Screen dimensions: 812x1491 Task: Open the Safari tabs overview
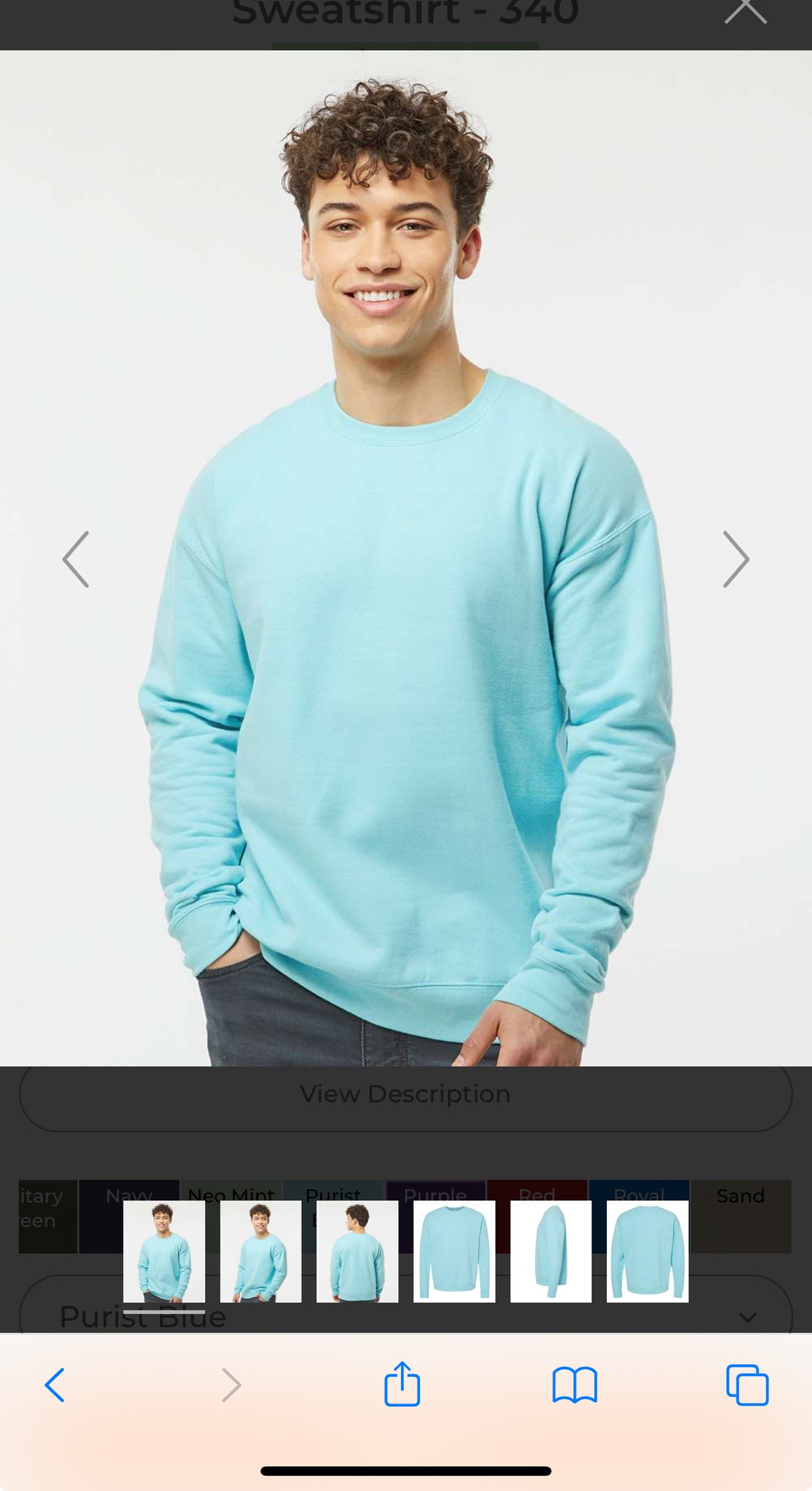[x=747, y=1384]
